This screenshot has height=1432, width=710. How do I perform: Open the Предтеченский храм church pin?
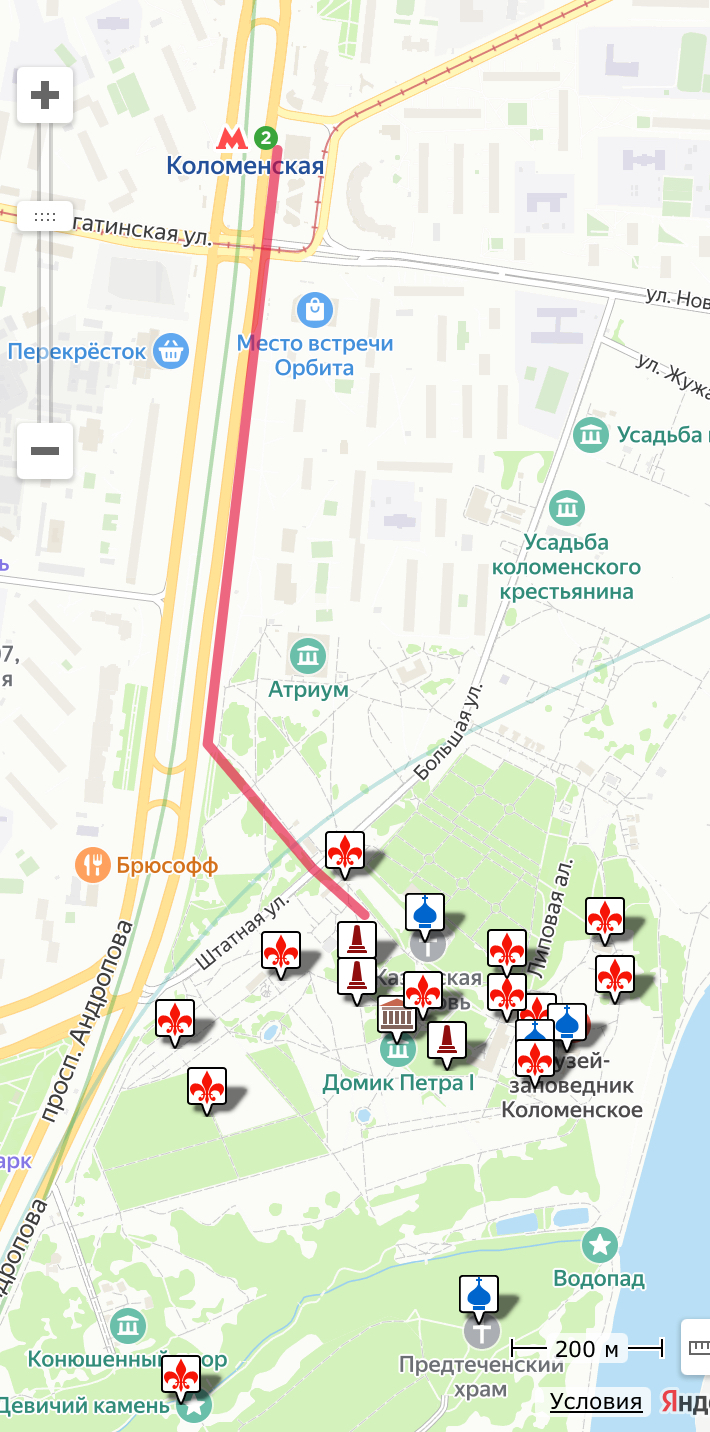coord(479,1294)
